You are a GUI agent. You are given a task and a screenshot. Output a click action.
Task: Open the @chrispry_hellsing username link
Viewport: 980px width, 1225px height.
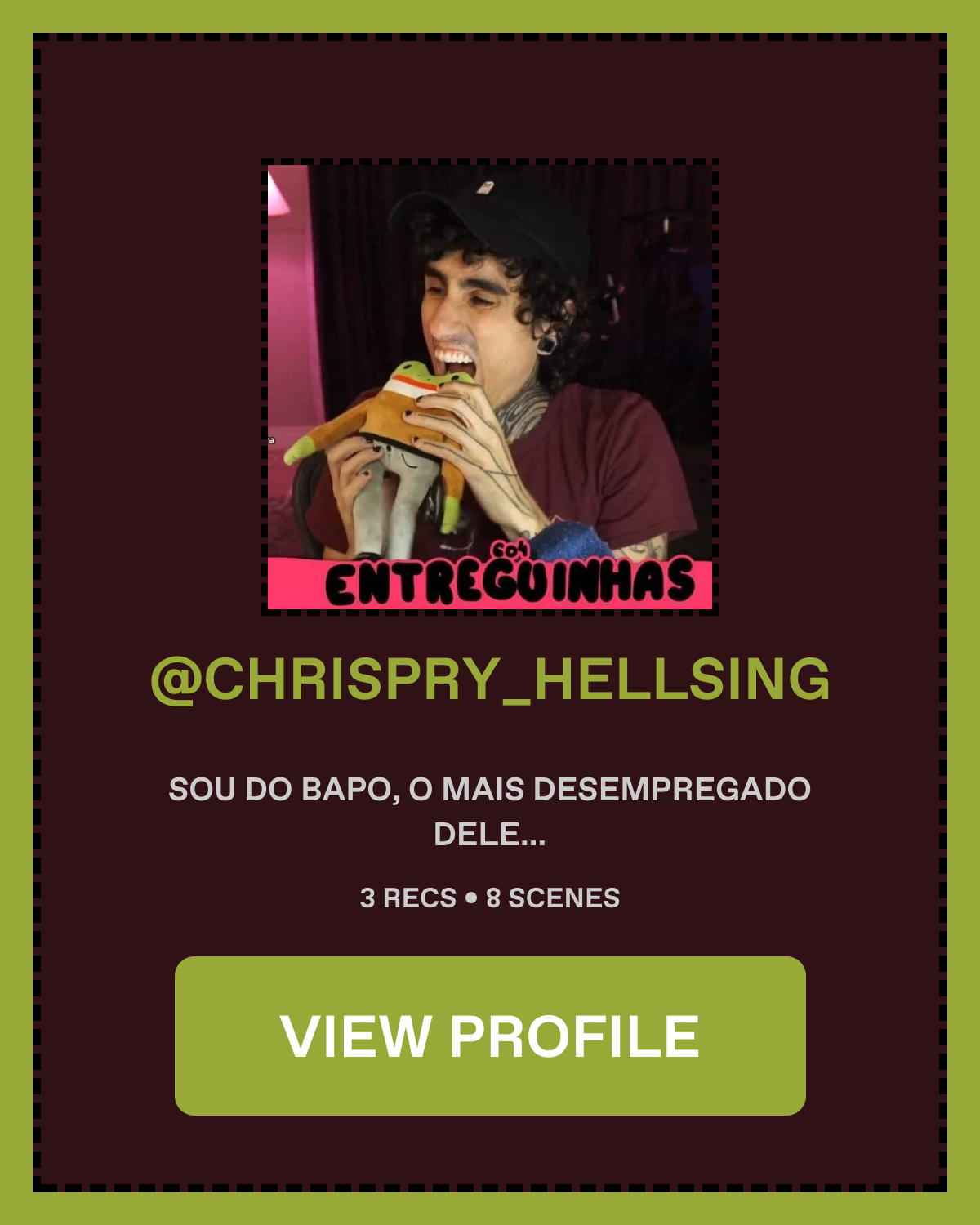[490, 679]
